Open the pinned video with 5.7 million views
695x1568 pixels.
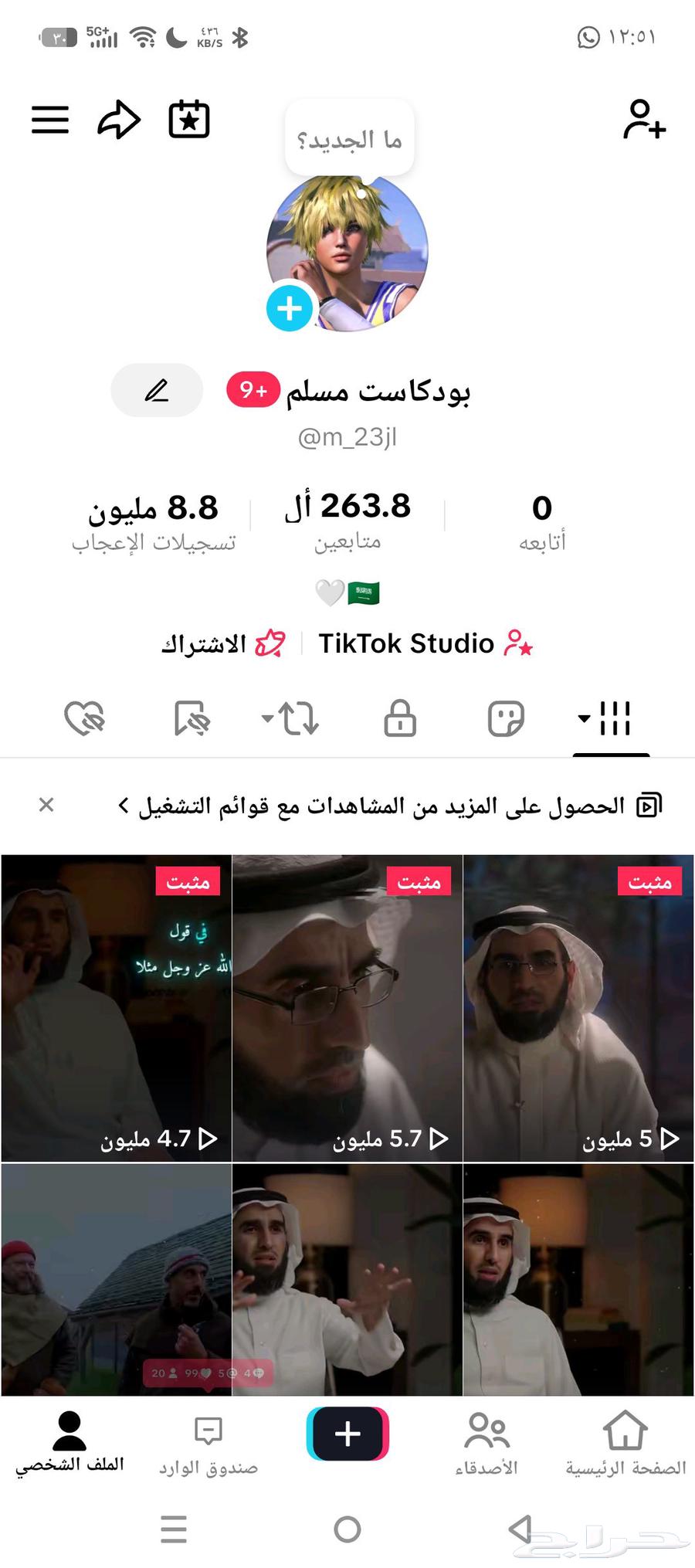coord(347,1004)
